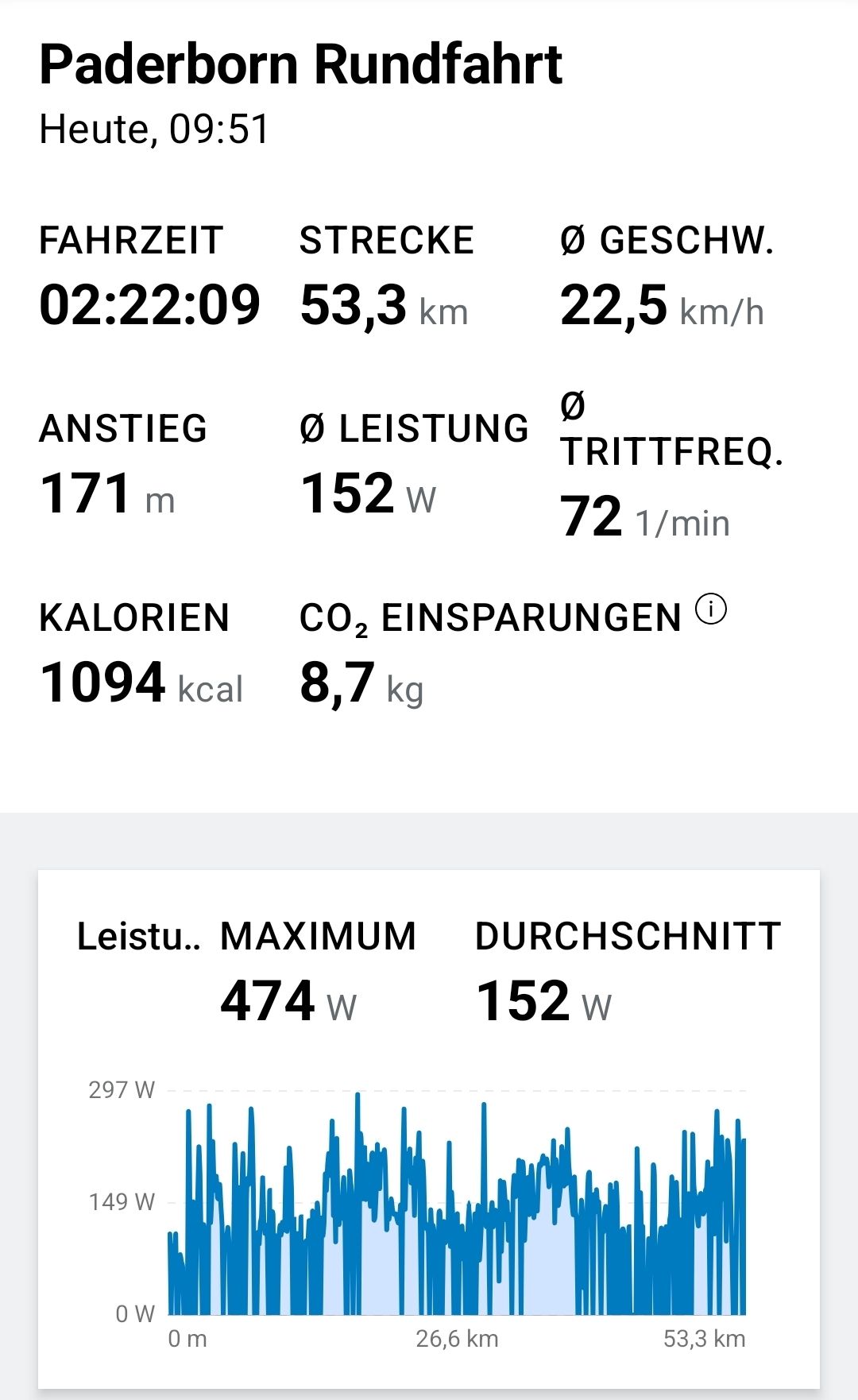Open the CO₂ Einsparungen info icon
The image size is (858, 1400).
[711, 610]
